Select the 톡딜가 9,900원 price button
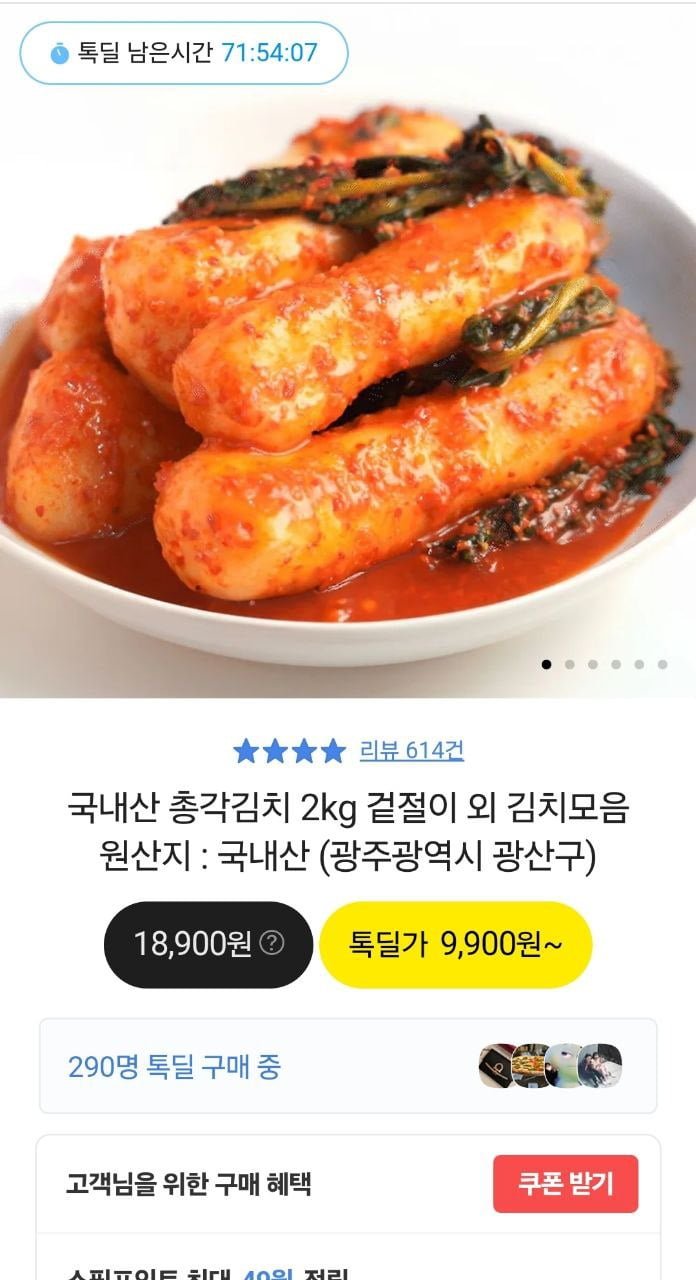The height and width of the screenshot is (1280, 696). 456,944
